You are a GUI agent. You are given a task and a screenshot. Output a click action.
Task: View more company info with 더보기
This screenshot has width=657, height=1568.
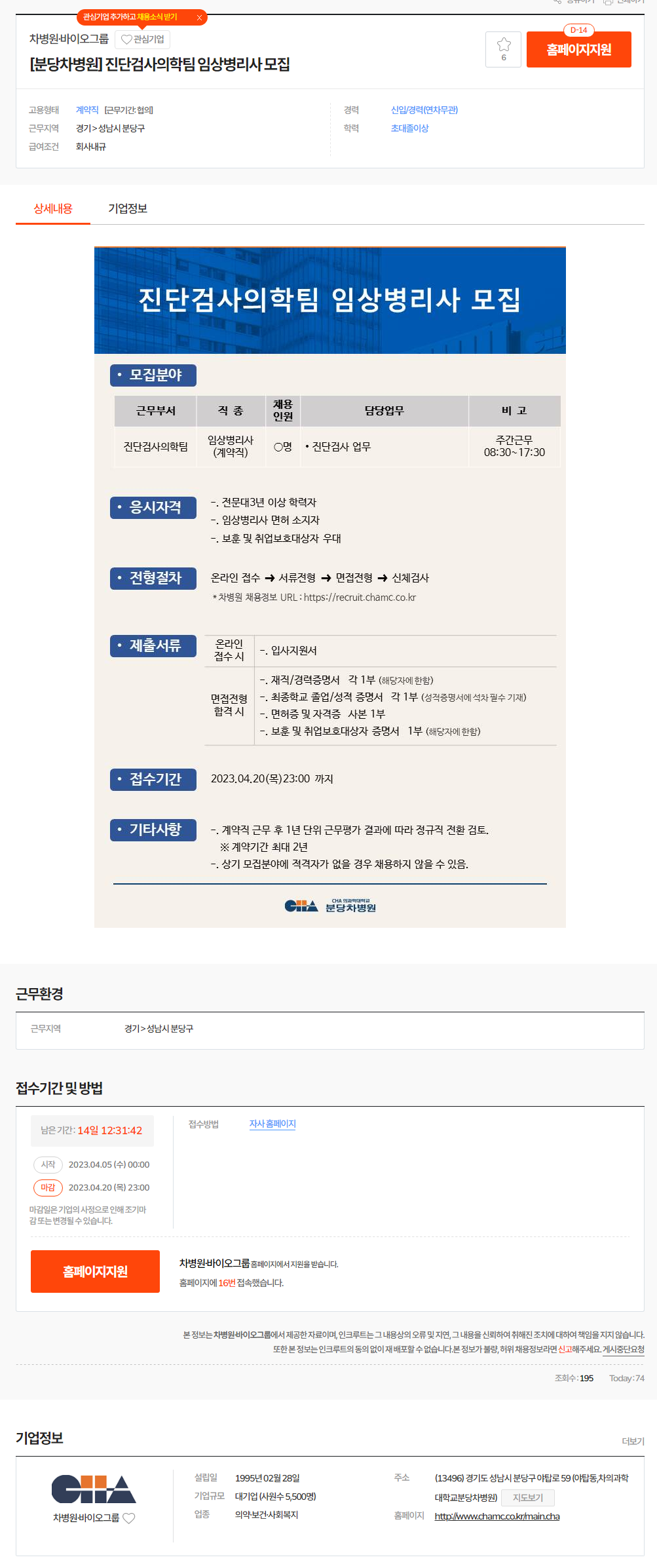tap(633, 1441)
